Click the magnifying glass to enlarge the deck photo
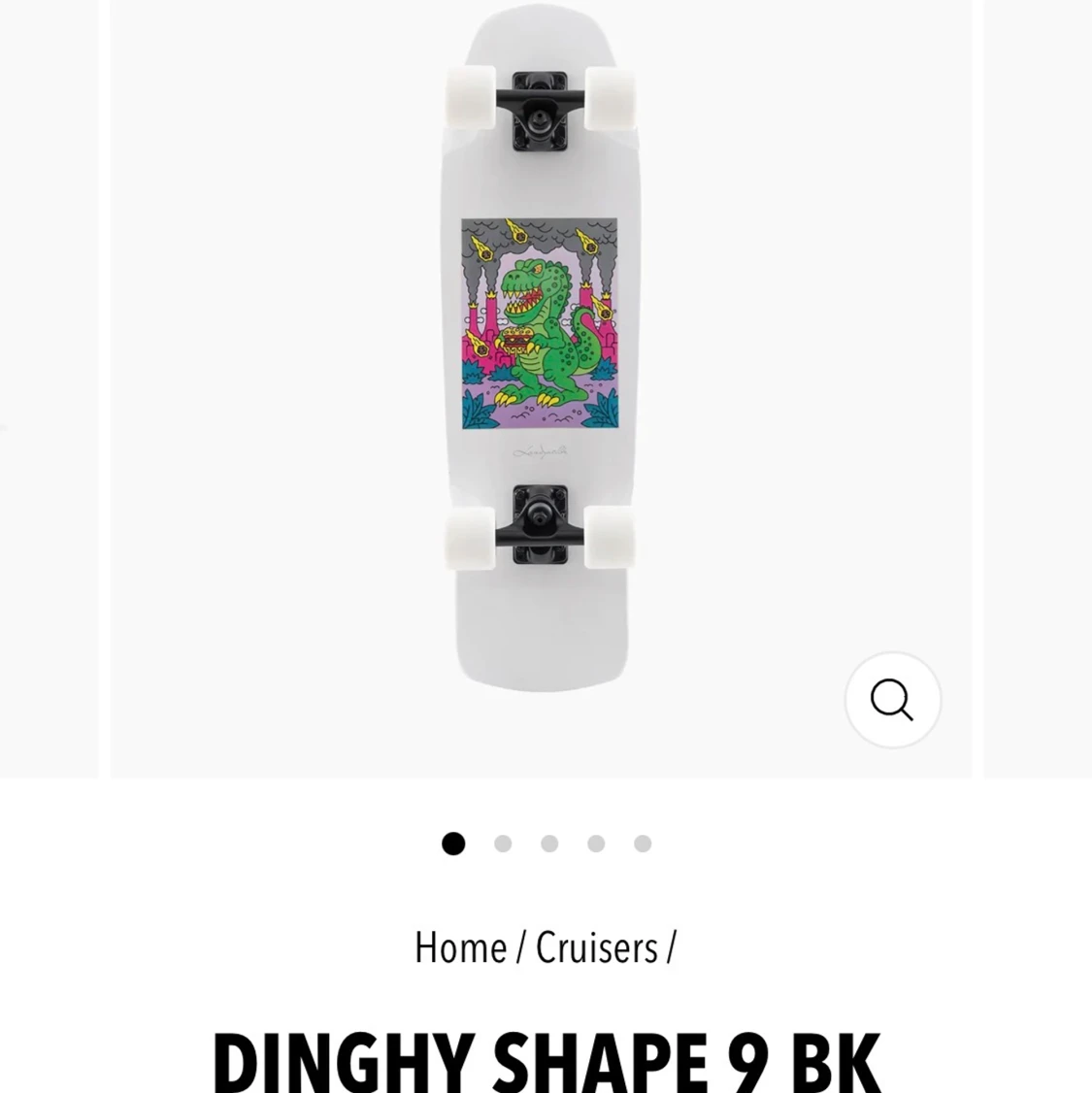The width and height of the screenshot is (1092, 1093). (x=892, y=700)
